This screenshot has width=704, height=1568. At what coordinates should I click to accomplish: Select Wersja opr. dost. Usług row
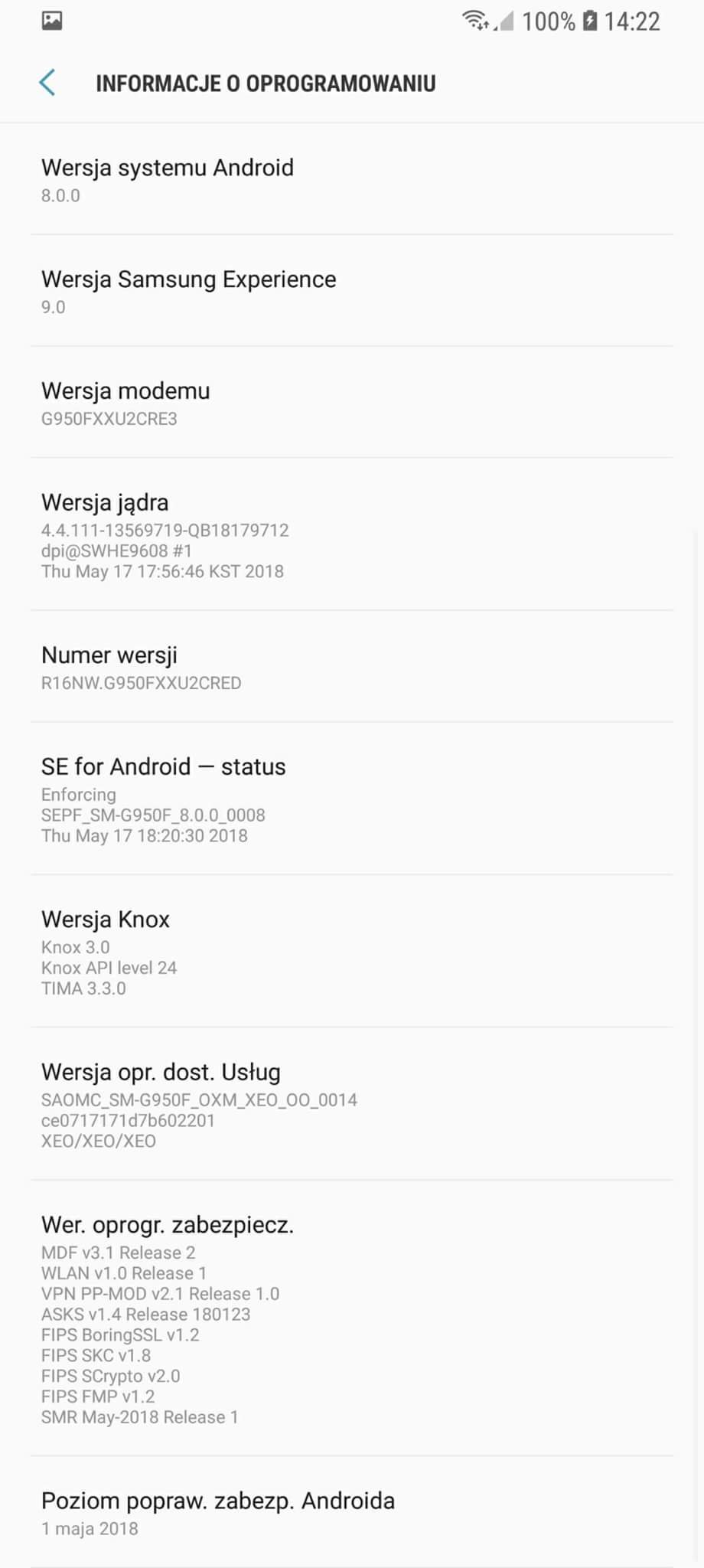coord(352,1104)
